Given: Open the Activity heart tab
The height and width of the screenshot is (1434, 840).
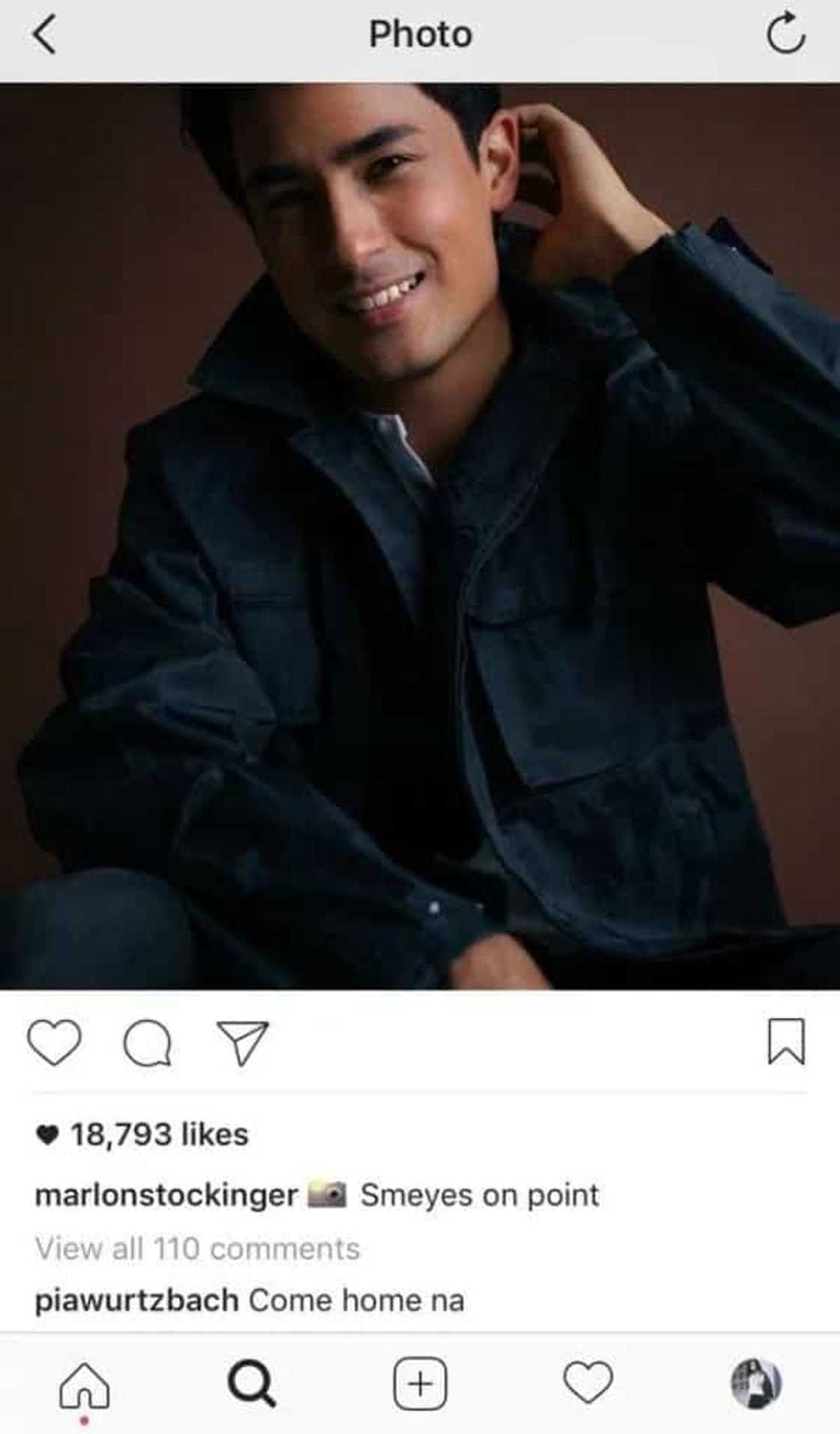Looking at the screenshot, I should point(588,1383).
